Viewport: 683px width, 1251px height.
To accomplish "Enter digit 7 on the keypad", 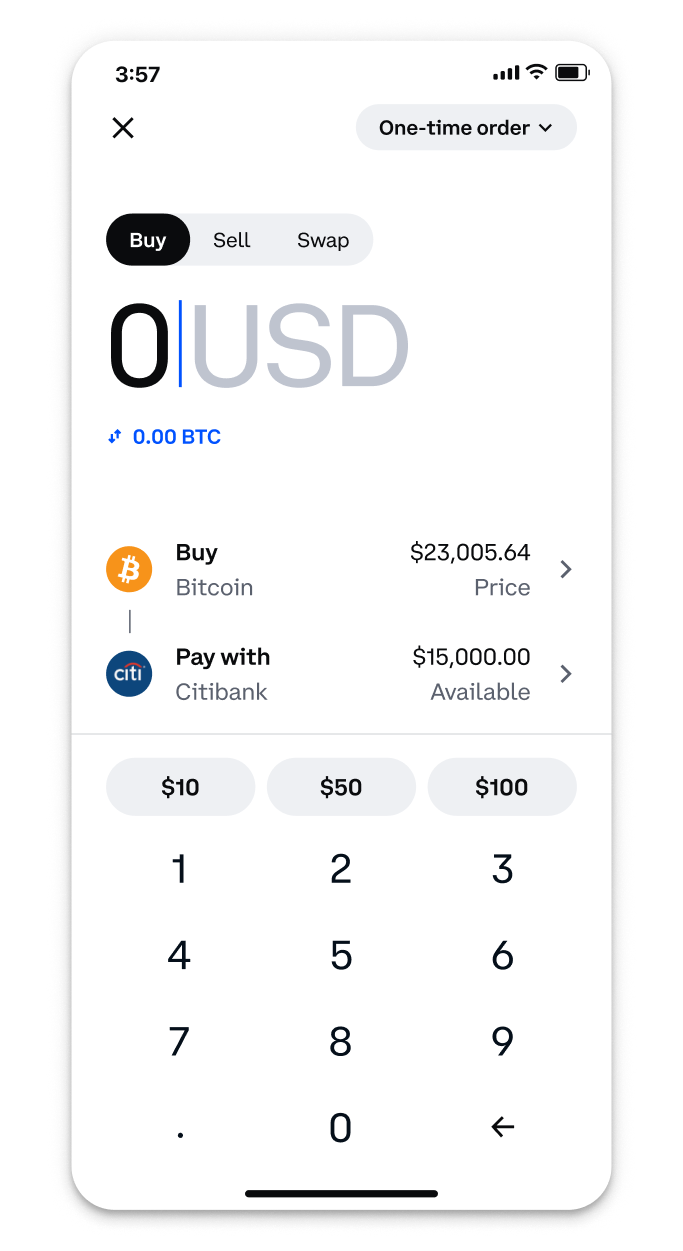I will coord(180,1042).
